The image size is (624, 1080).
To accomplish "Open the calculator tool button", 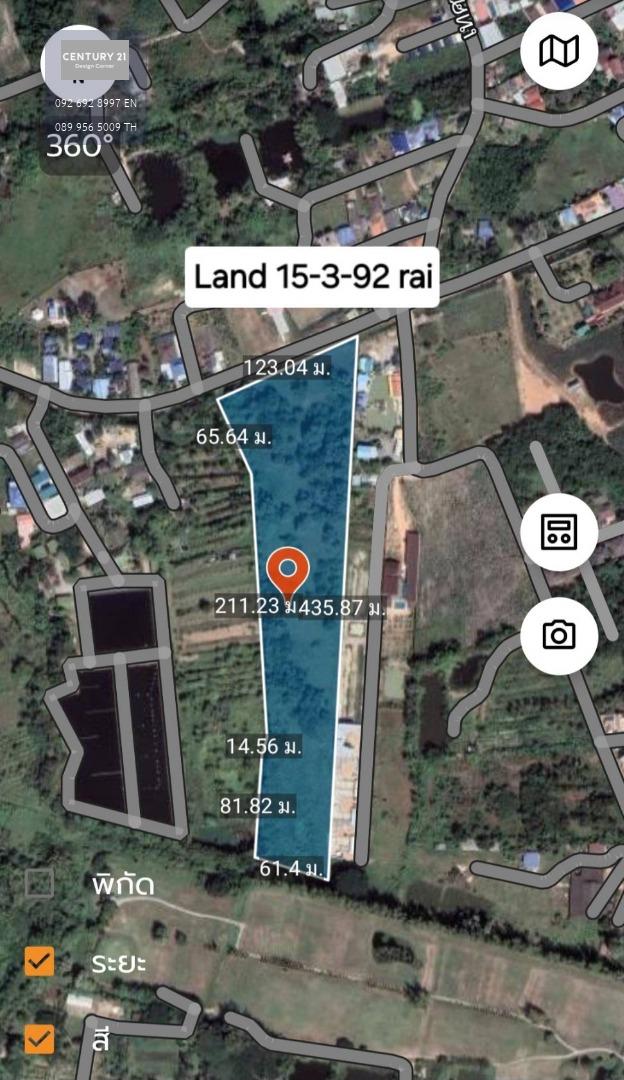I will pos(559,532).
